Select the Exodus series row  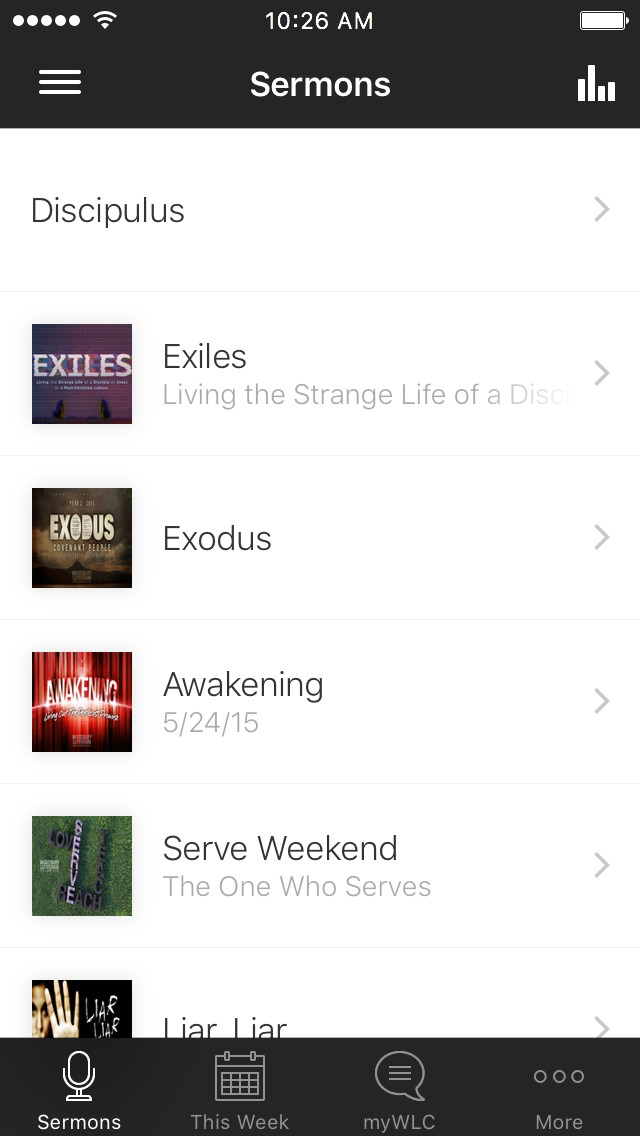click(x=320, y=538)
